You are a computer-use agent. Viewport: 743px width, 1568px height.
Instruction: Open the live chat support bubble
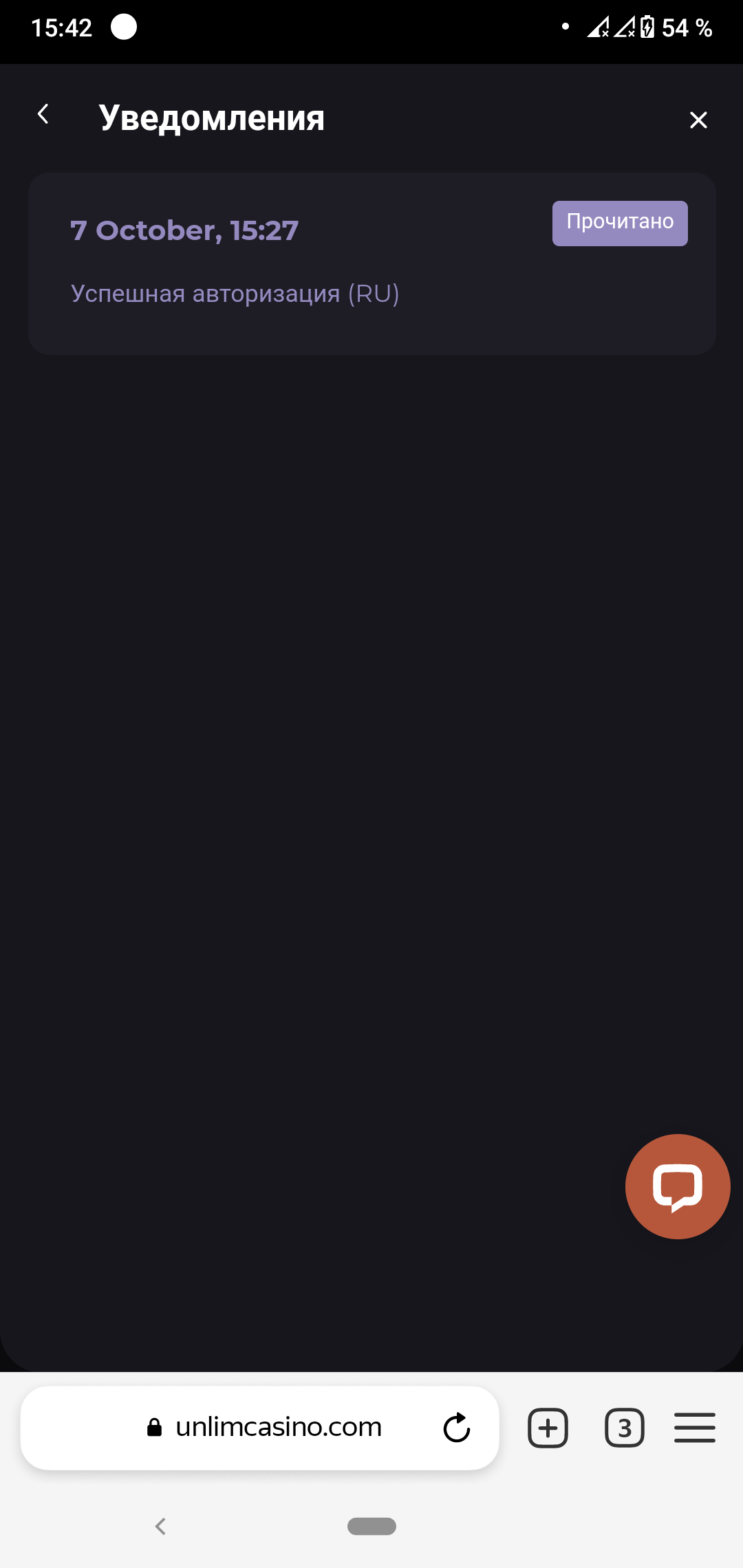point(677,1186)
